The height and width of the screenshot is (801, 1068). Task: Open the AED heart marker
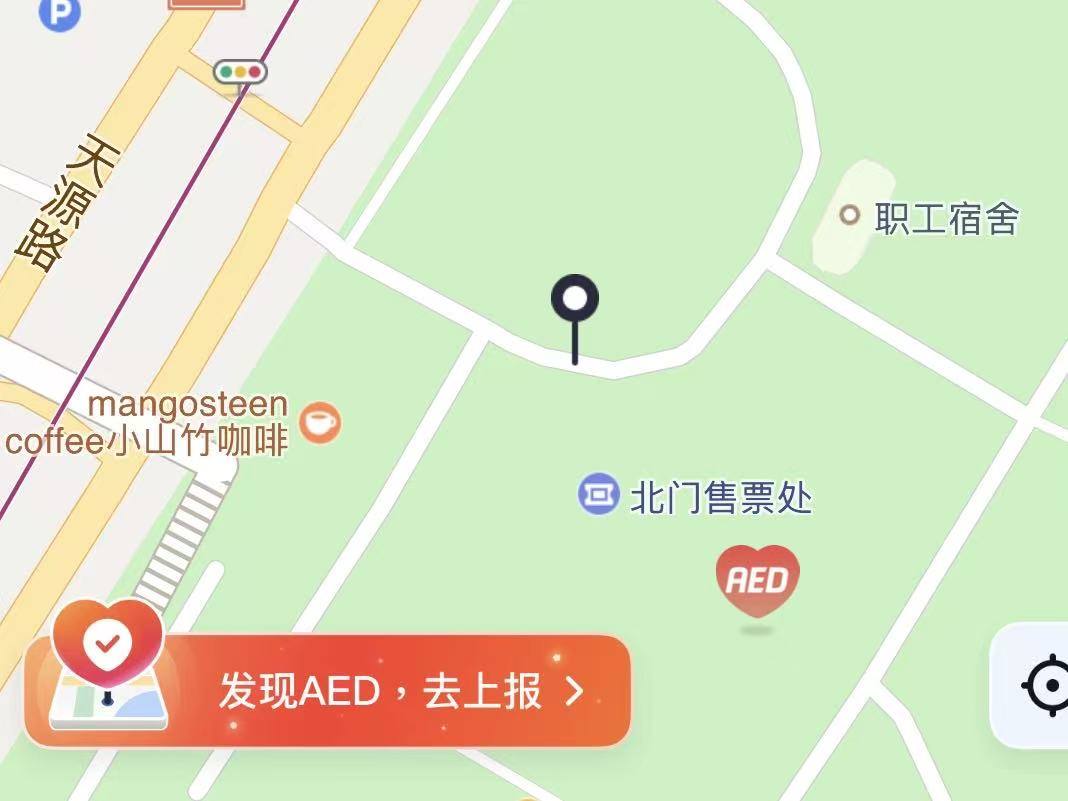coord(757,581)
